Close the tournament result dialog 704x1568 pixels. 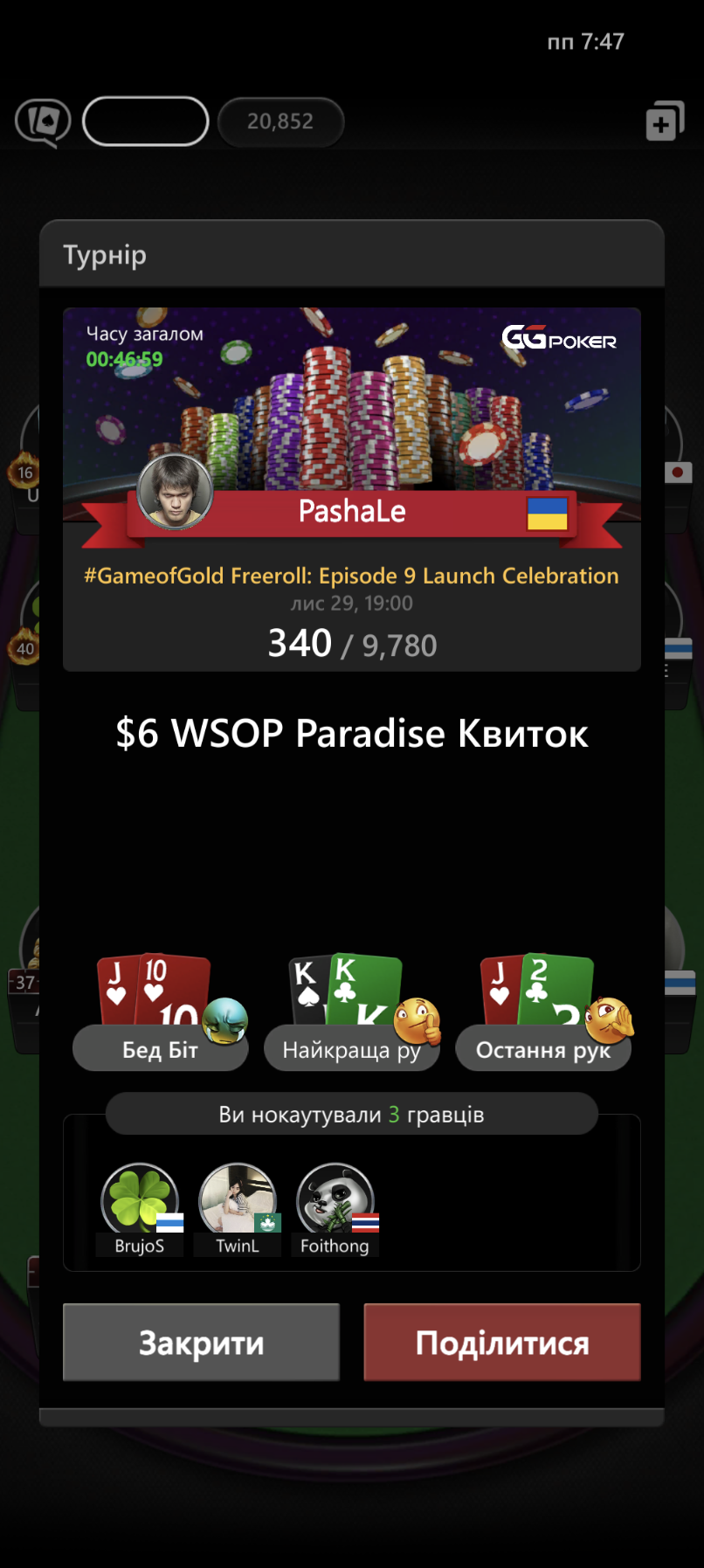[x=201, y=1342]
